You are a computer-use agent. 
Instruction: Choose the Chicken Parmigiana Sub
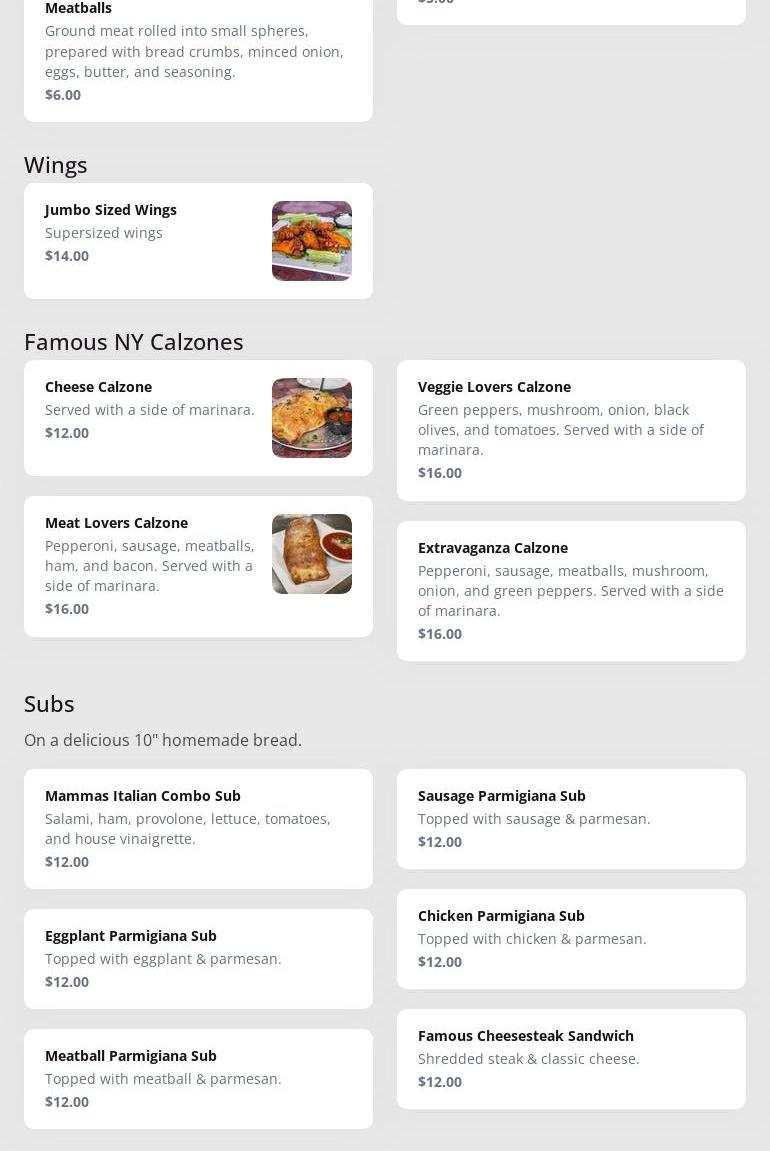click(x=571, y=938)
